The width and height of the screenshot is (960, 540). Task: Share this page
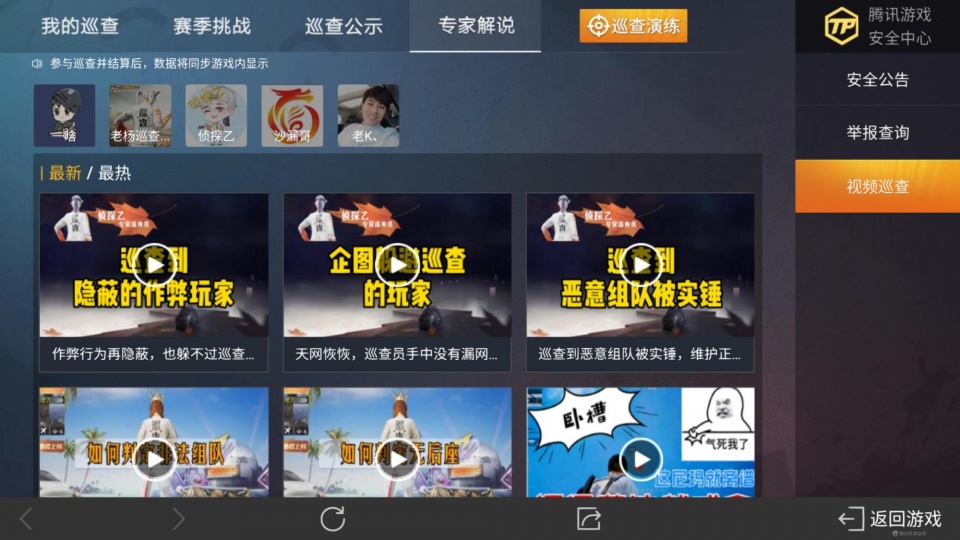[588, 519]
